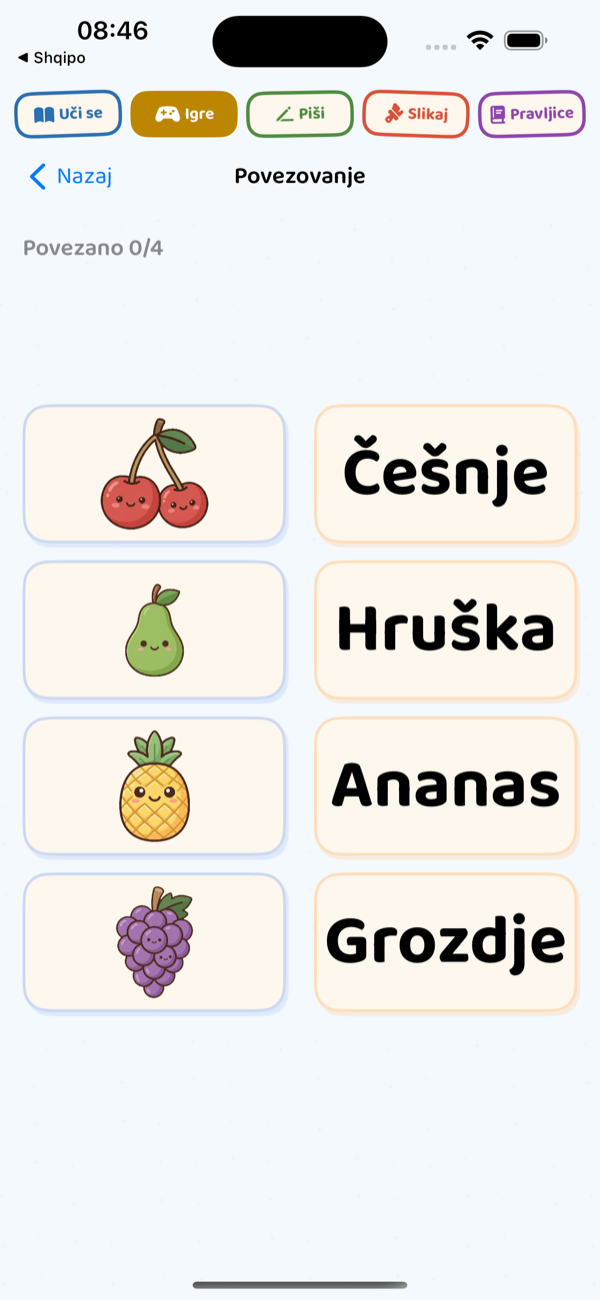The image size is (600, 1300).
Task: Switch to the Pravljice tab
Action: (x=532, y=114)
